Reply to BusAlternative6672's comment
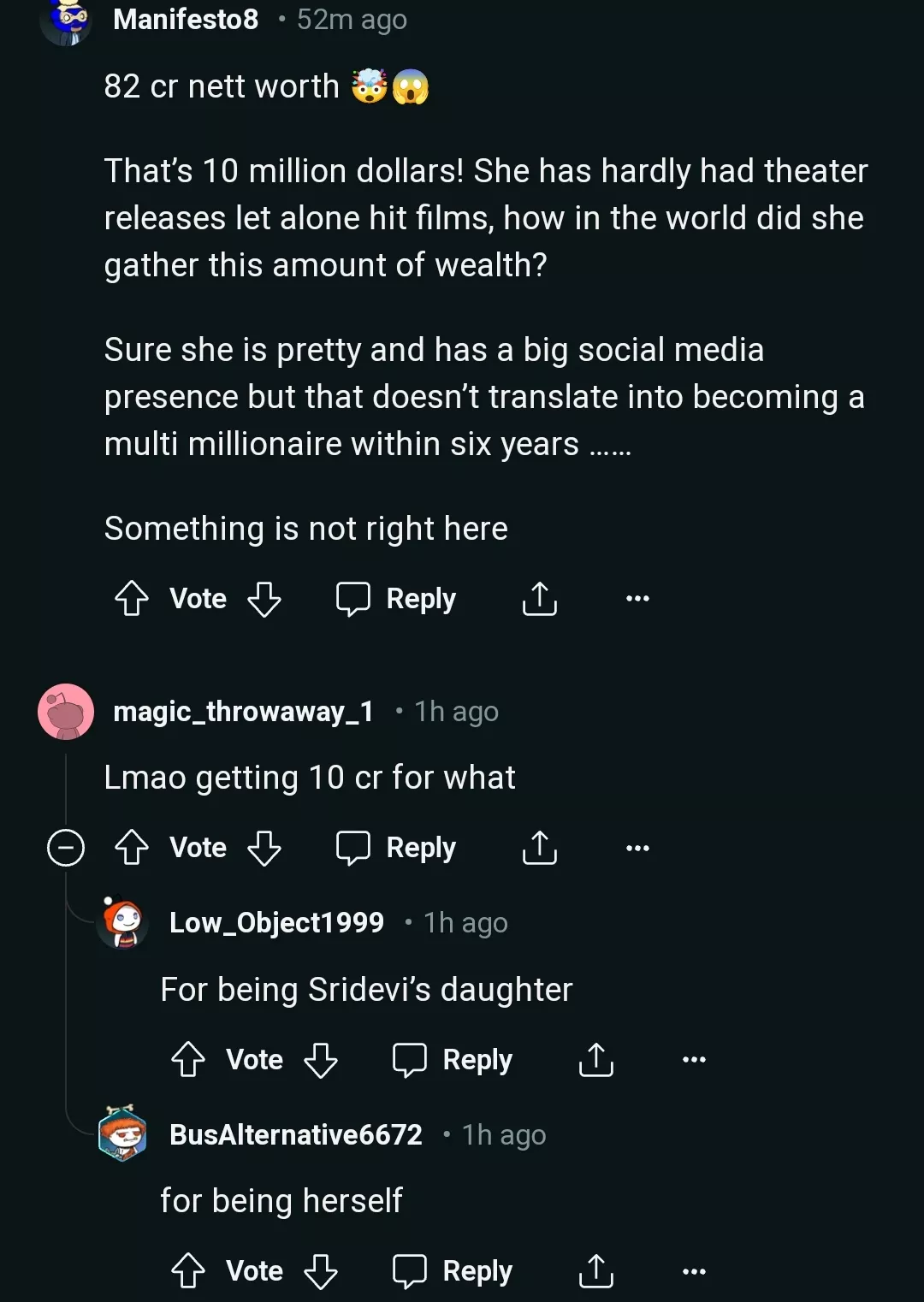The image size is (924, 1302). click(x=453, y=1271)
